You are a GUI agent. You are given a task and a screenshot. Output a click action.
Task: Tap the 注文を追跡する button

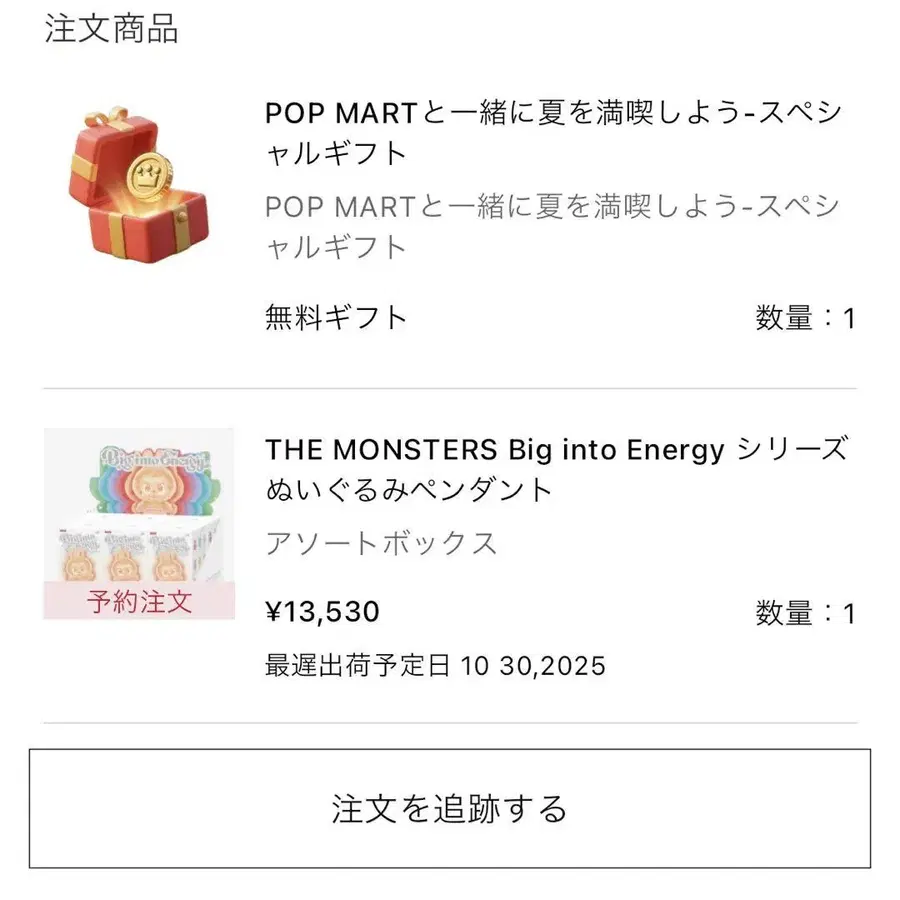[x=449, y=808]
